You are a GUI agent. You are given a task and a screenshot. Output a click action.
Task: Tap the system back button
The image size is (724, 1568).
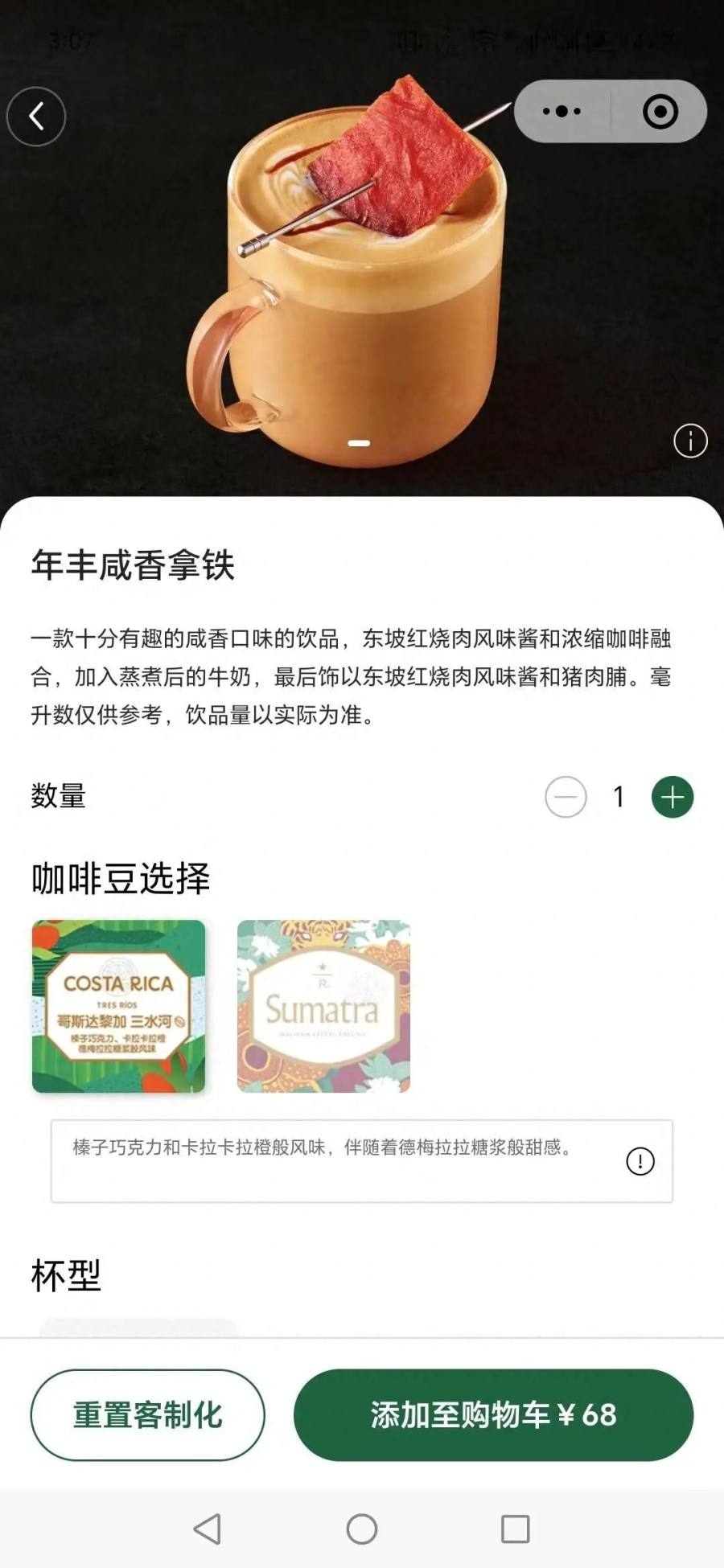tap(208, 1529)
